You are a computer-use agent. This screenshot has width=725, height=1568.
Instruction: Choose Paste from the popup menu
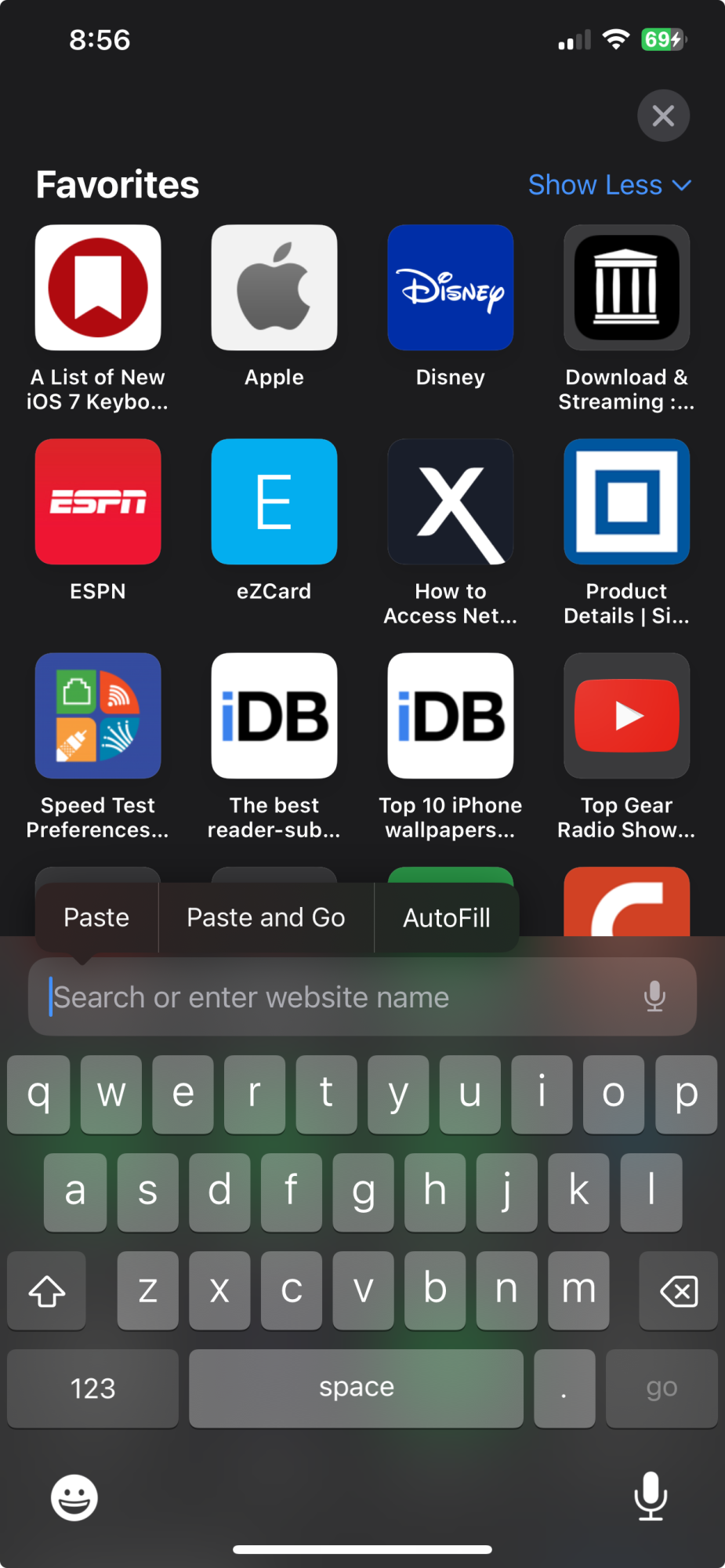(96, 917)
